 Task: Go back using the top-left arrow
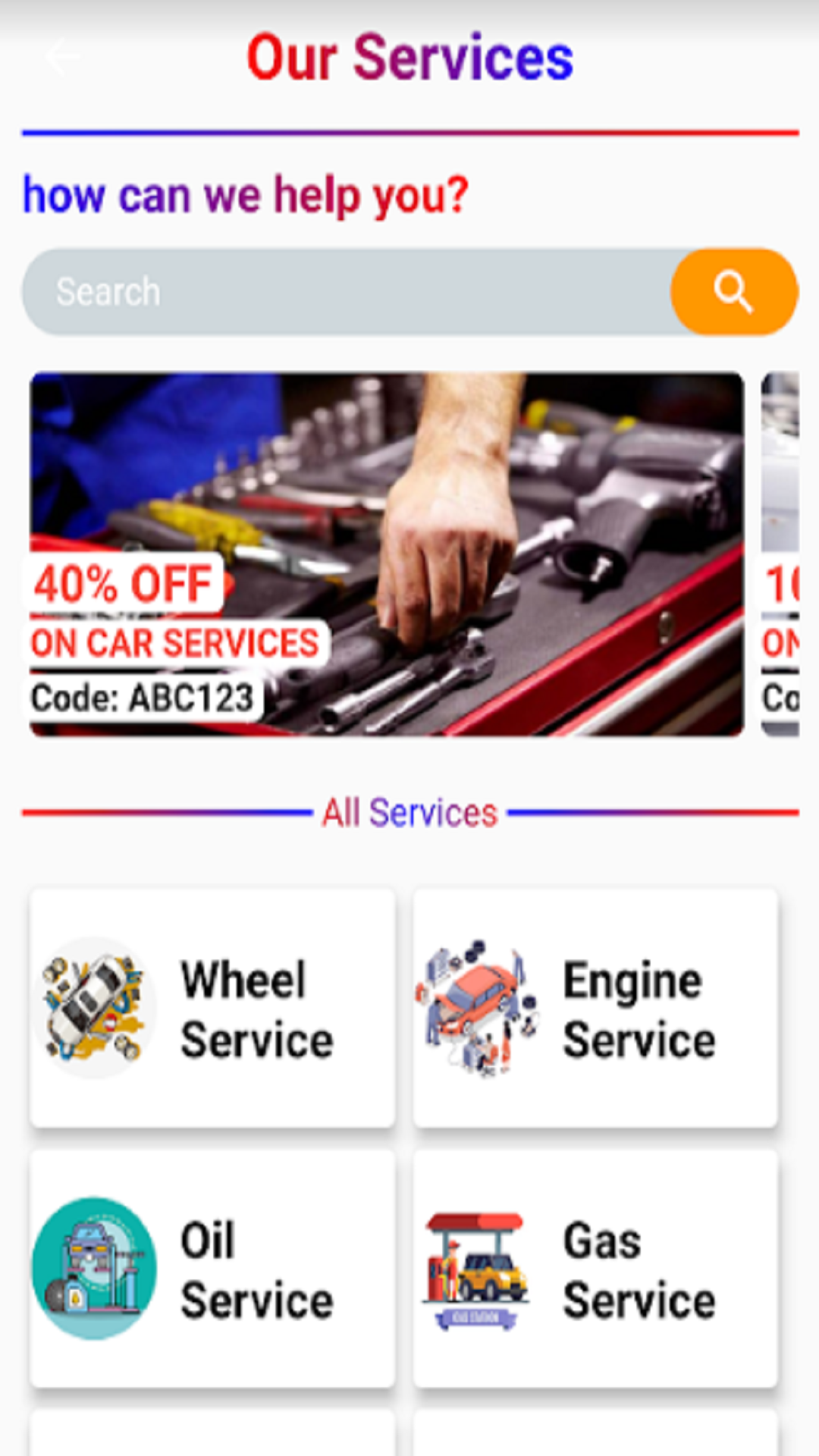point(61,58)
